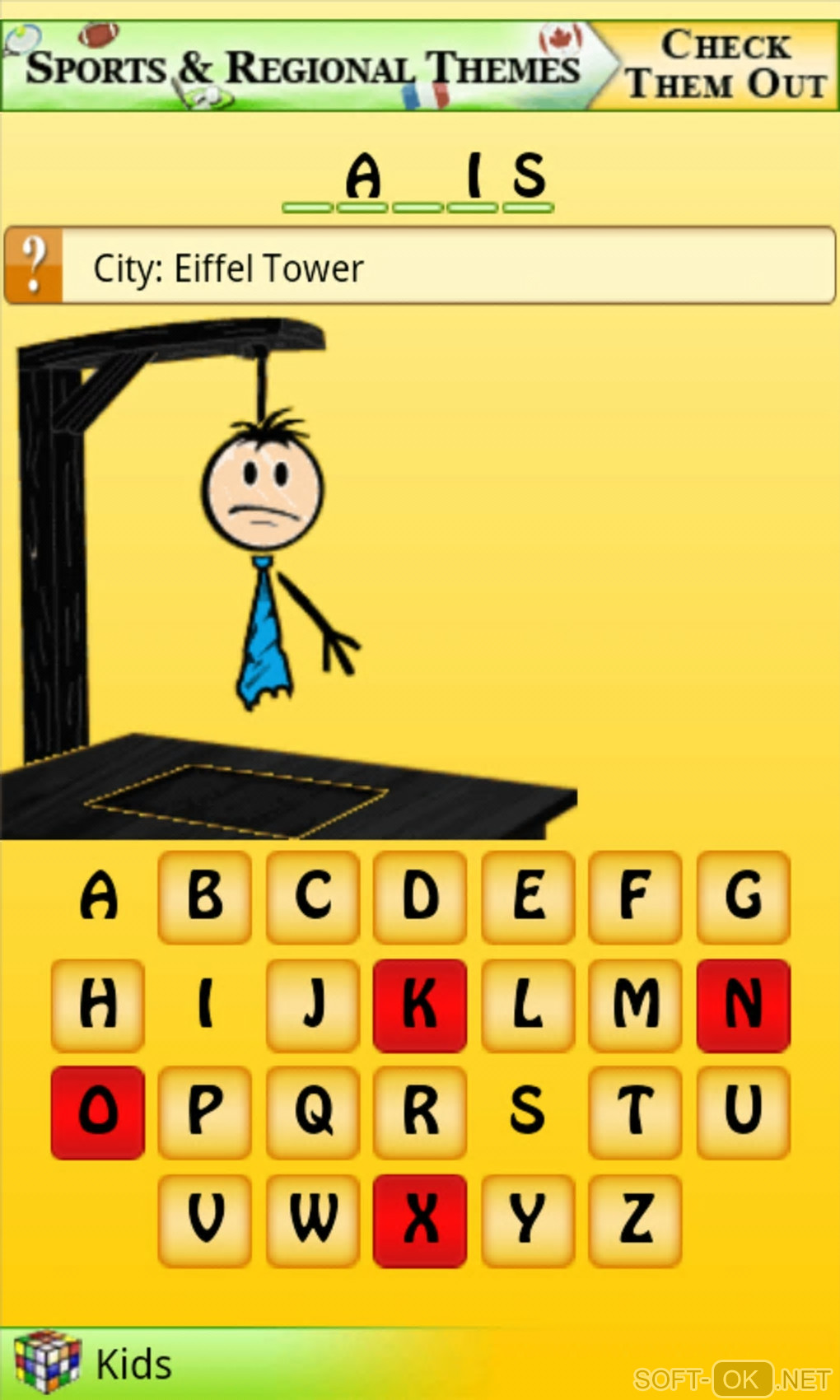Image resolution: width=840 pixels, height=1400 pixels.
Task: Select the letter C tile
Action: pos(312,897)
